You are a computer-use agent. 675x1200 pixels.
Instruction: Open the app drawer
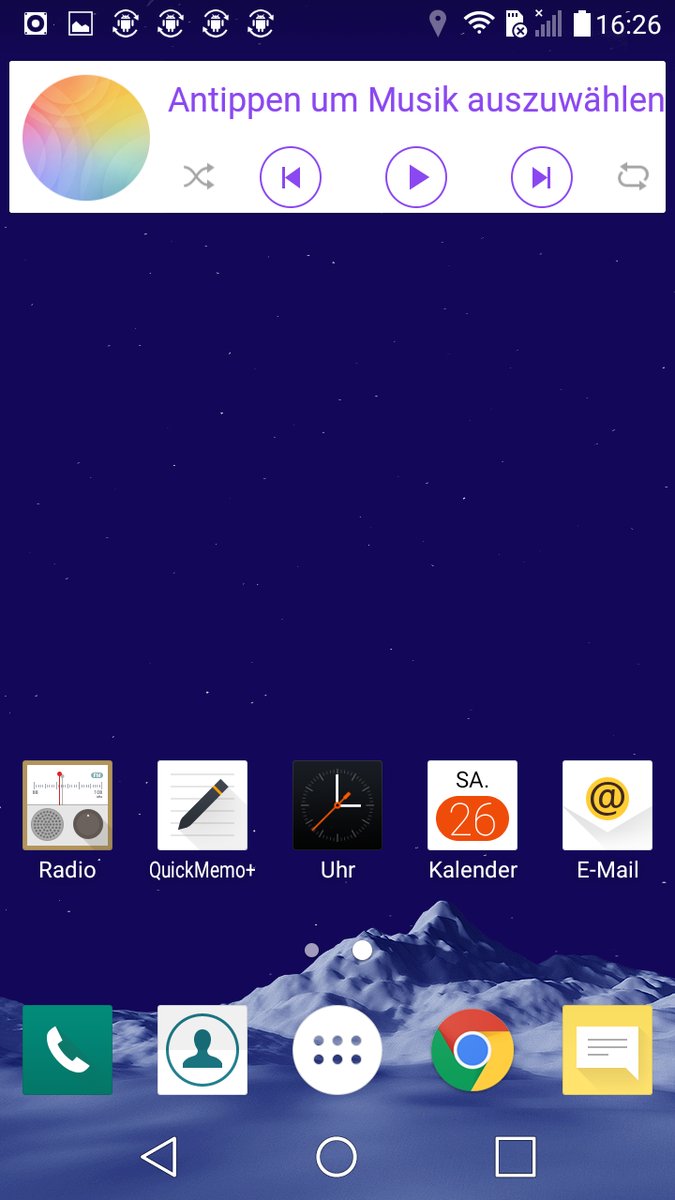(x=337, y=1050)
